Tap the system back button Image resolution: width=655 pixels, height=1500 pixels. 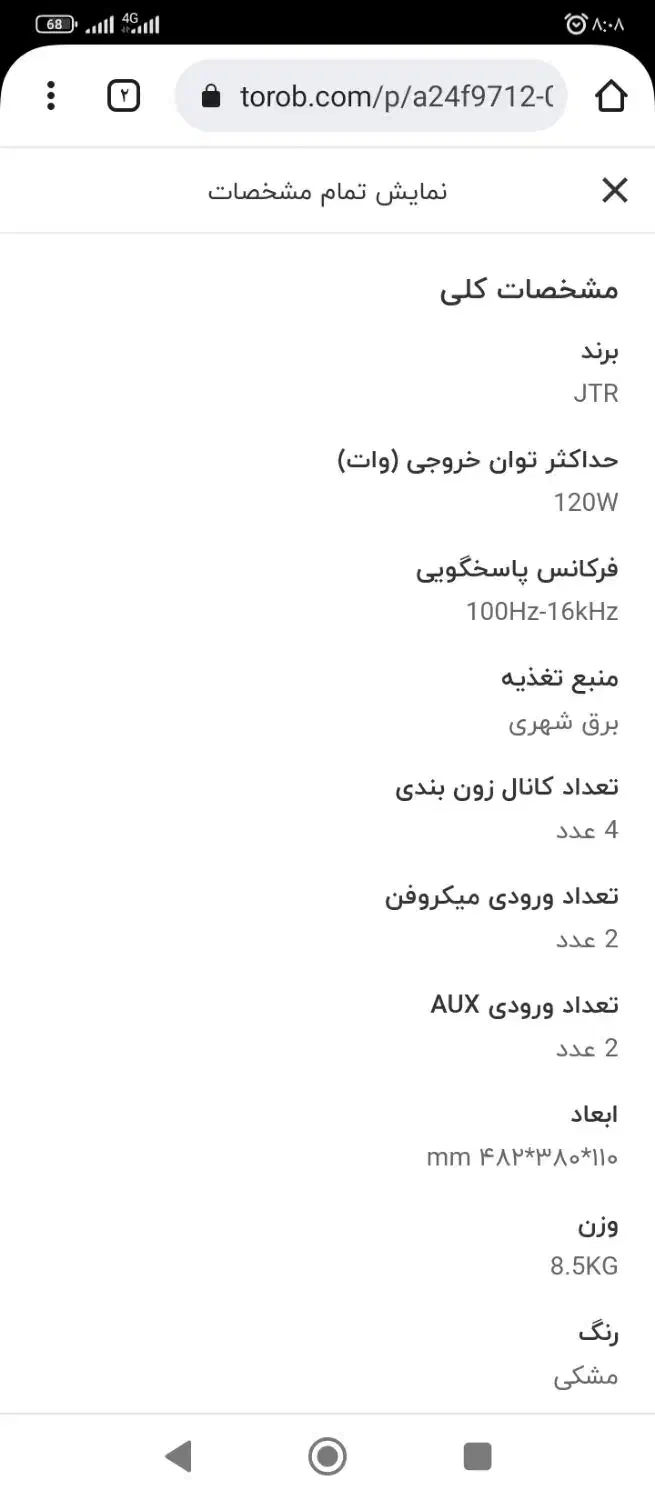179,1457
